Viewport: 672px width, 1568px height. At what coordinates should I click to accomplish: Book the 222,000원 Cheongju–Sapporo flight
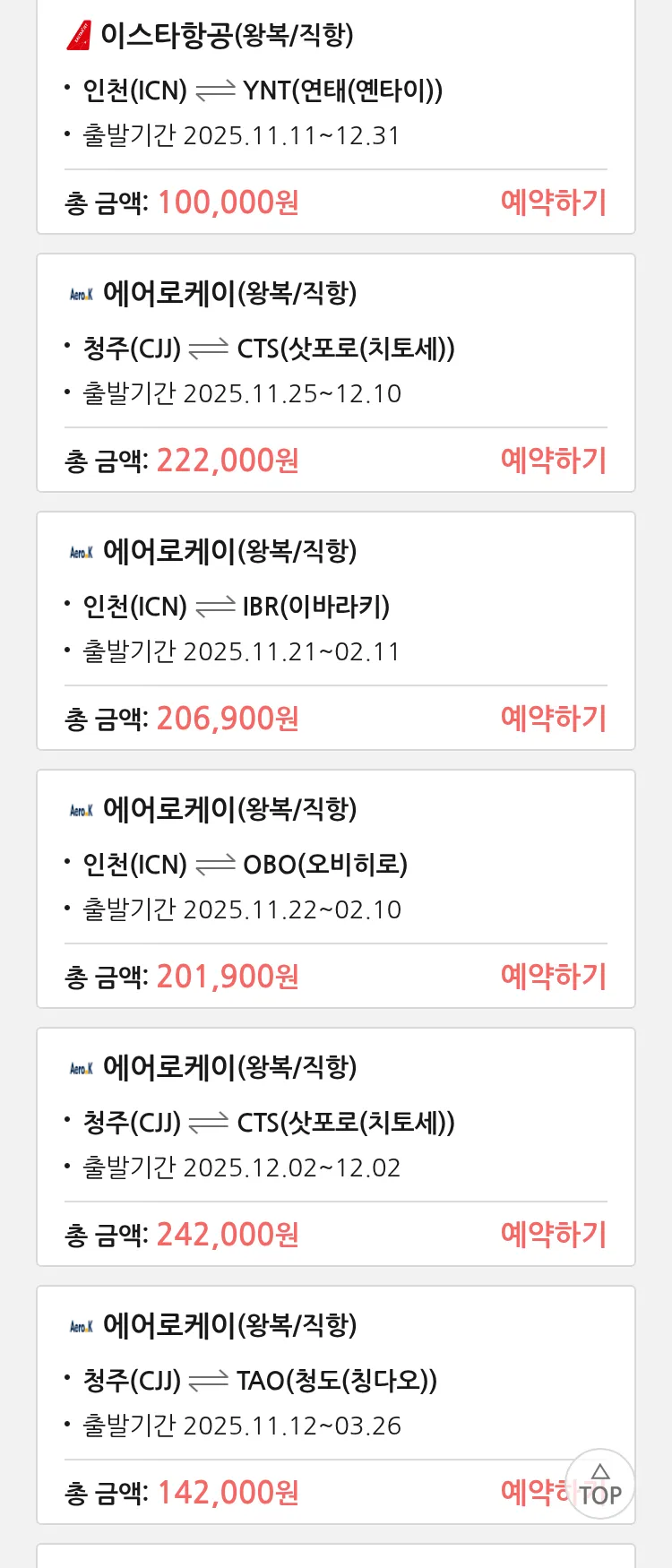(553, 461)
